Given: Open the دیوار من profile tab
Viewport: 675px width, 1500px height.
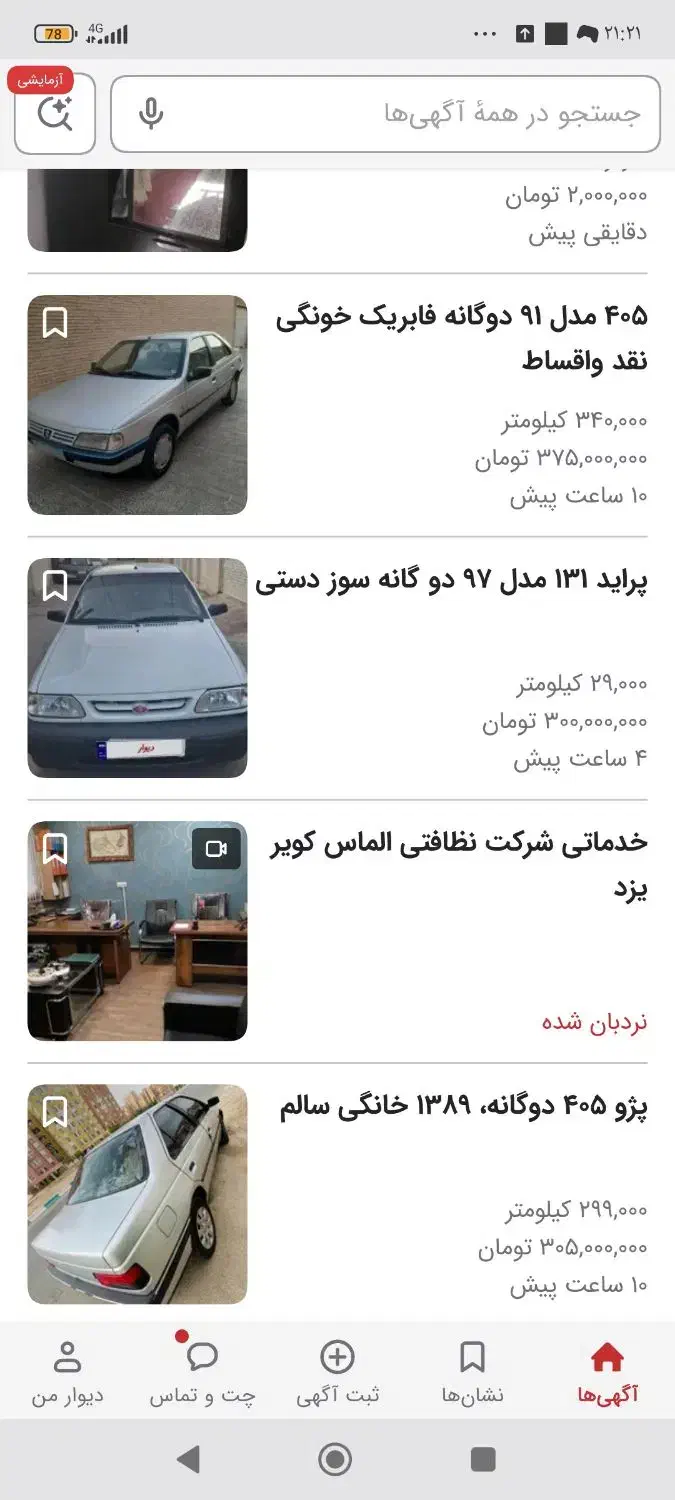Looking at the screenshot, I should click(67, 1372).
